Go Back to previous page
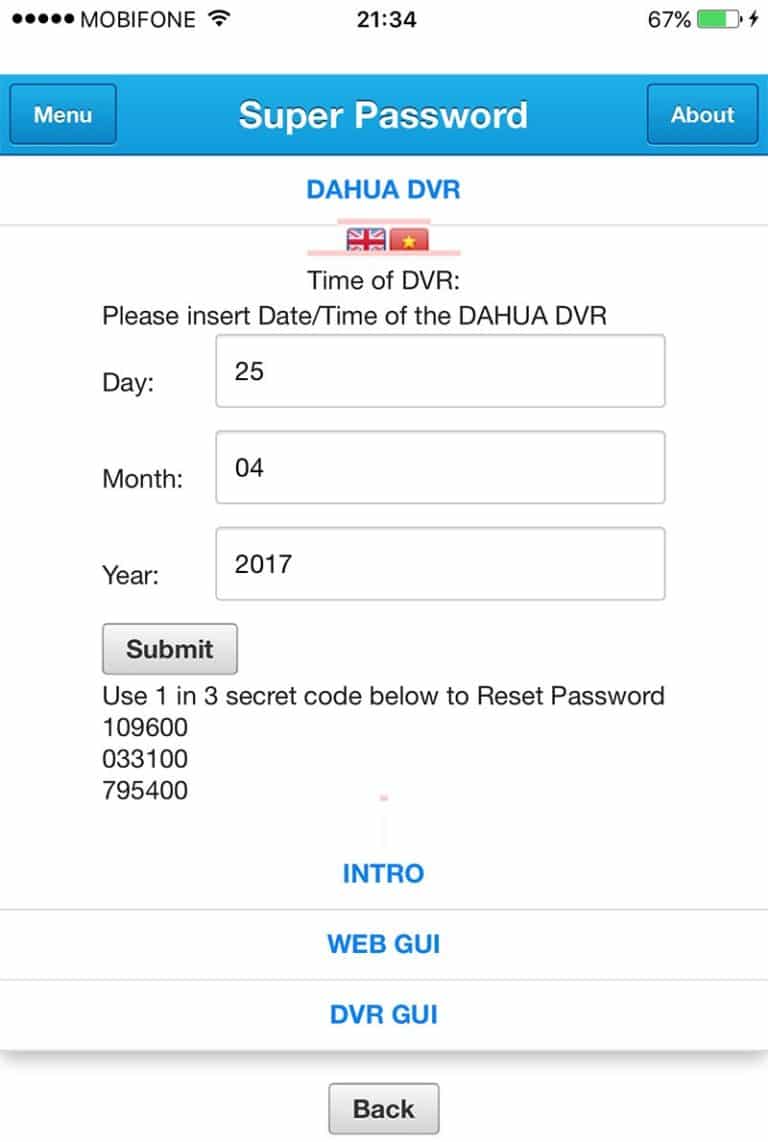The image size is (768, 1142). click(x=384, y=1109)
